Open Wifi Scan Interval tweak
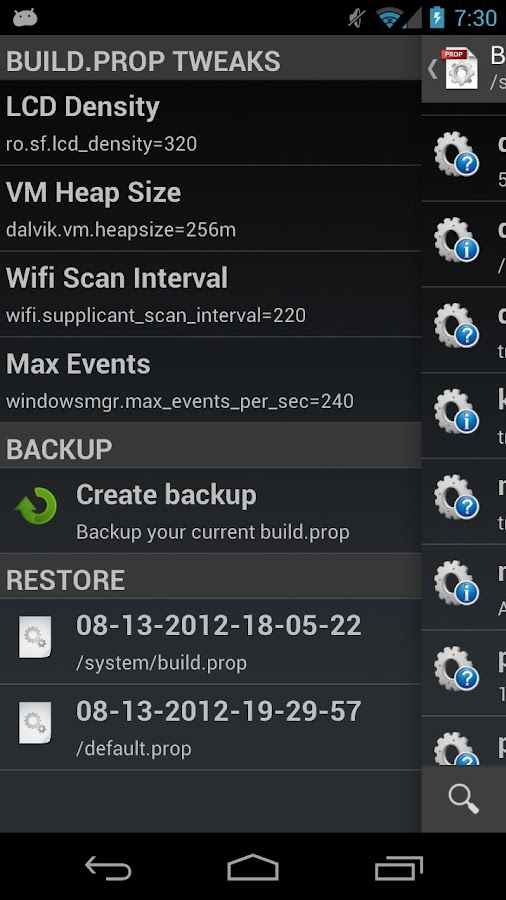This screenshot has height=900, width=506. 211,294
